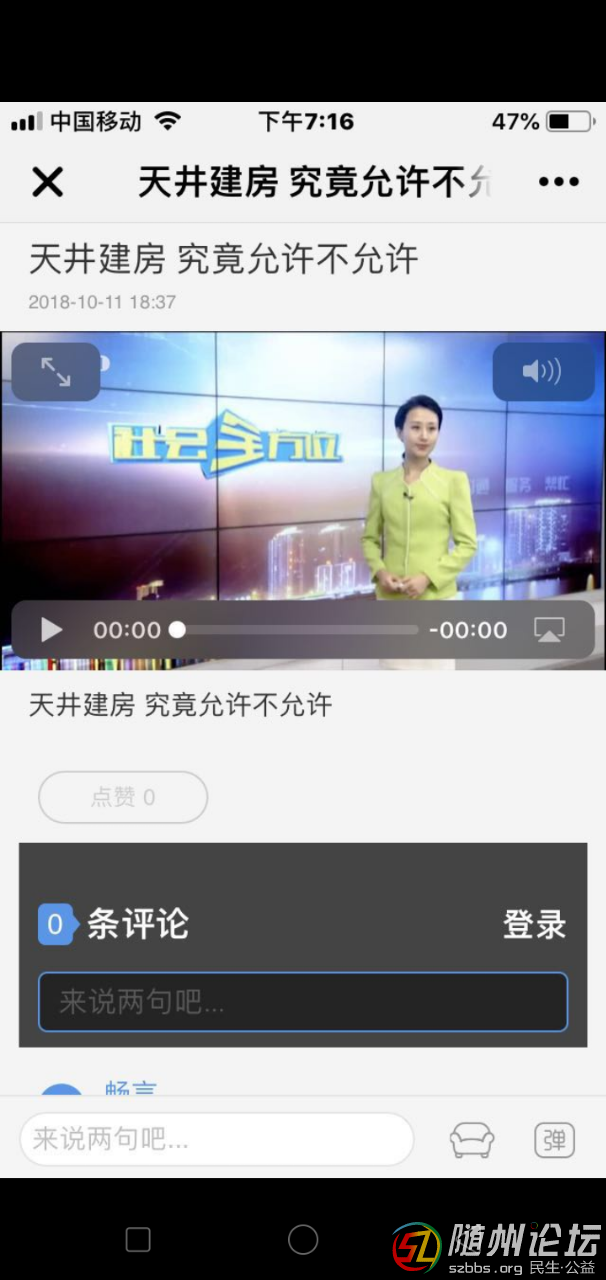Open the sofa comments icon
Viewport: 606px width, 1280px height.
[472, 1139]
